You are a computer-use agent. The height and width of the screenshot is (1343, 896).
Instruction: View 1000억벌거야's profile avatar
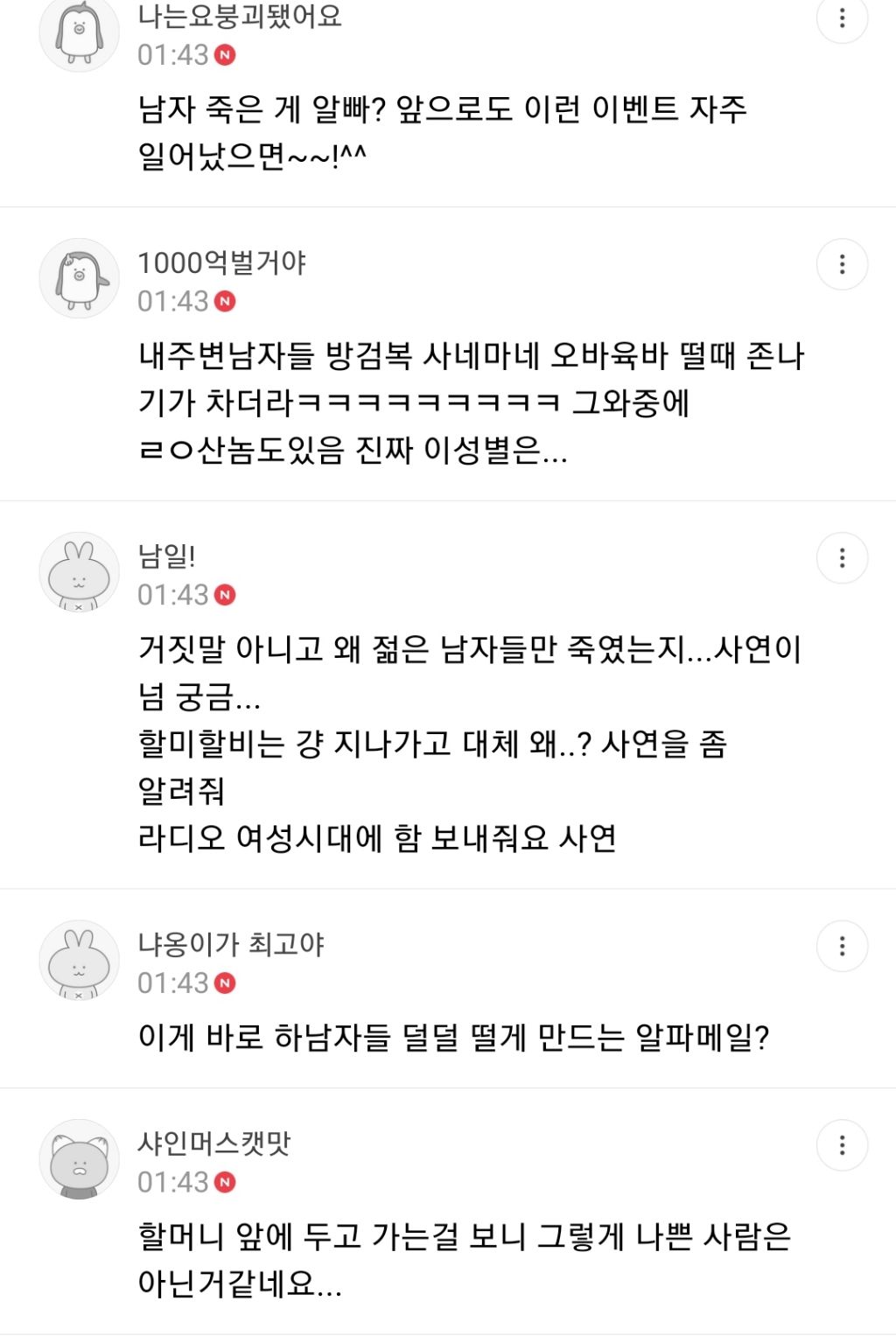pos(80,278)
